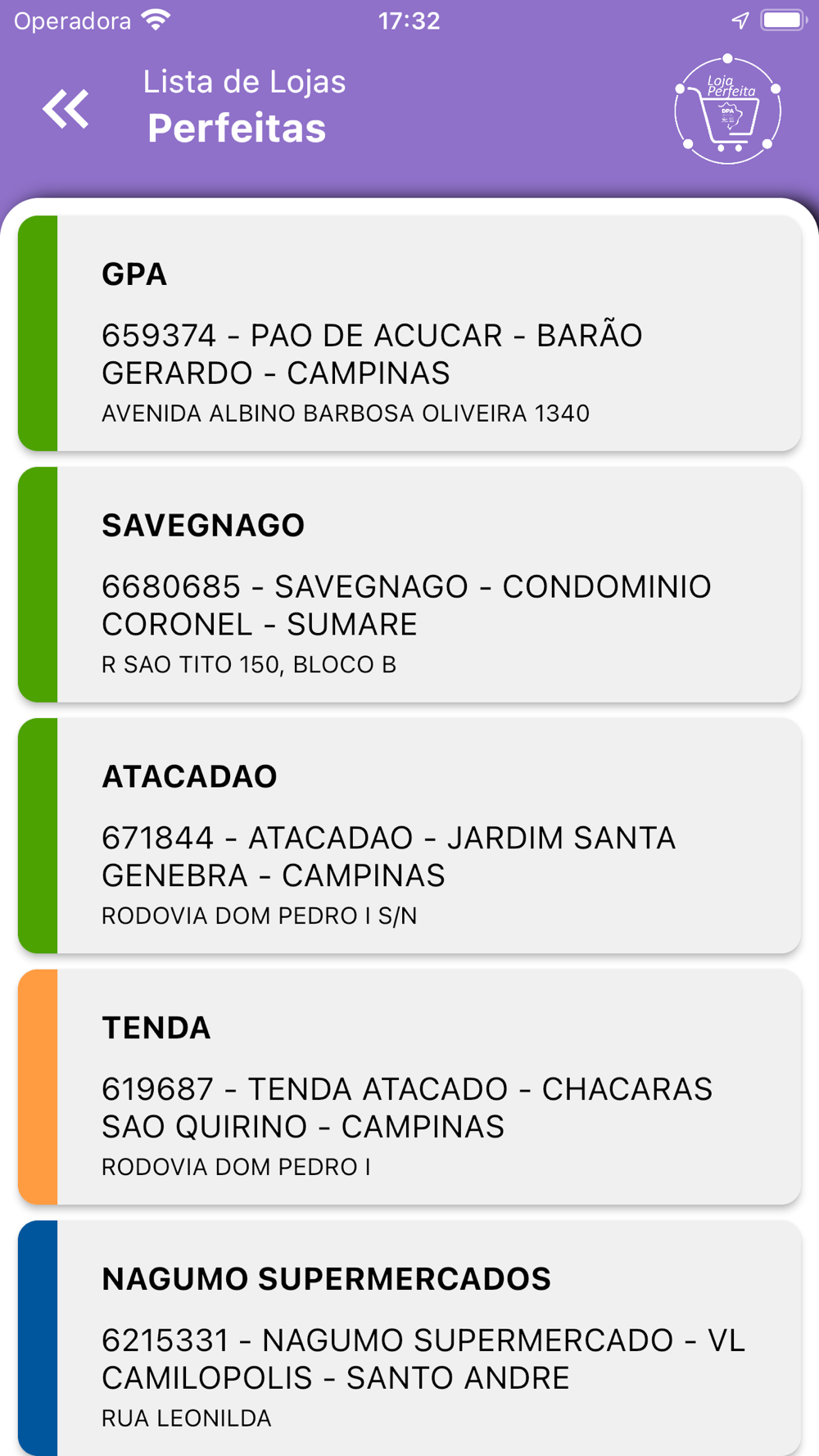Choose the Nagumo Supermercados store card
819x1456 pixels.
[x=409, y=1338]
